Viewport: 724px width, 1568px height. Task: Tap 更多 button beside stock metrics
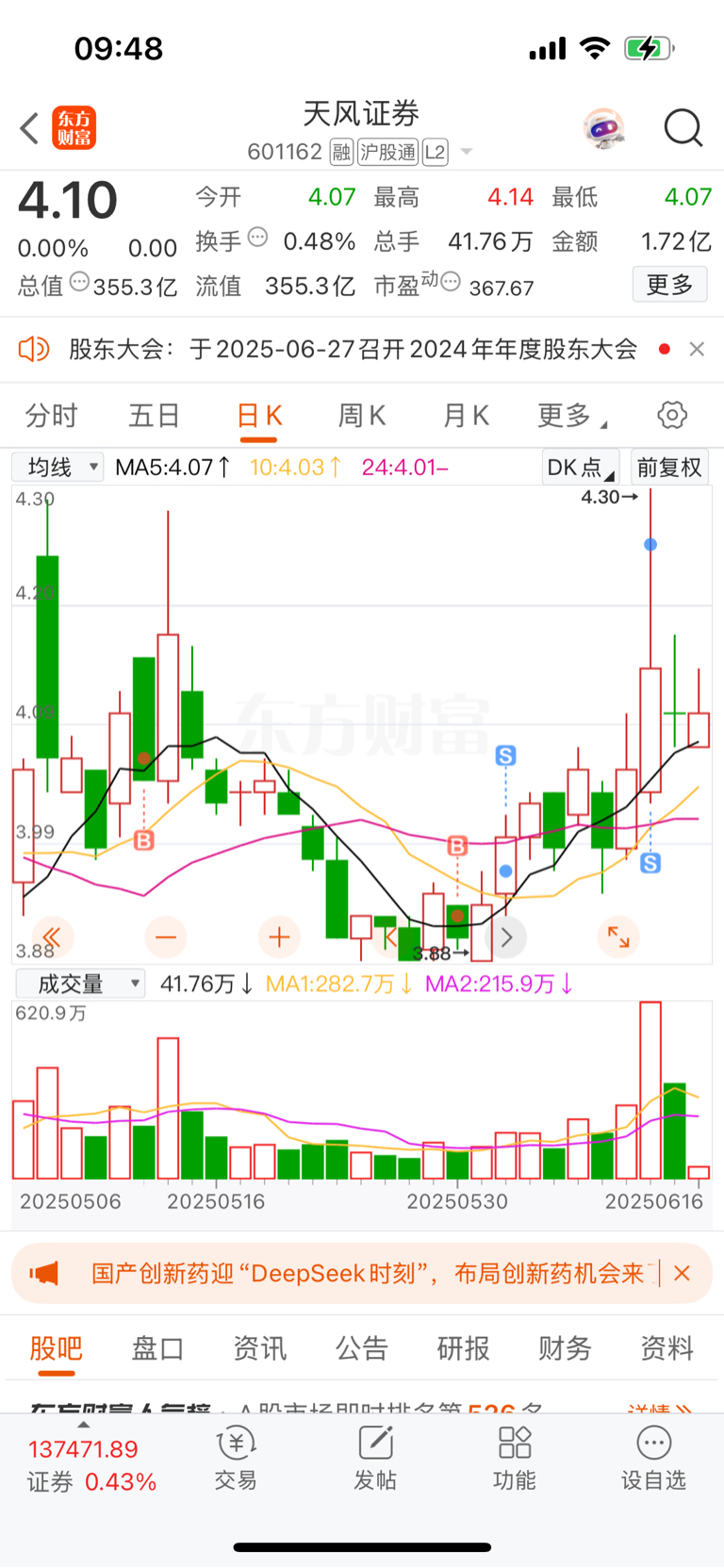tap(669, 284)
